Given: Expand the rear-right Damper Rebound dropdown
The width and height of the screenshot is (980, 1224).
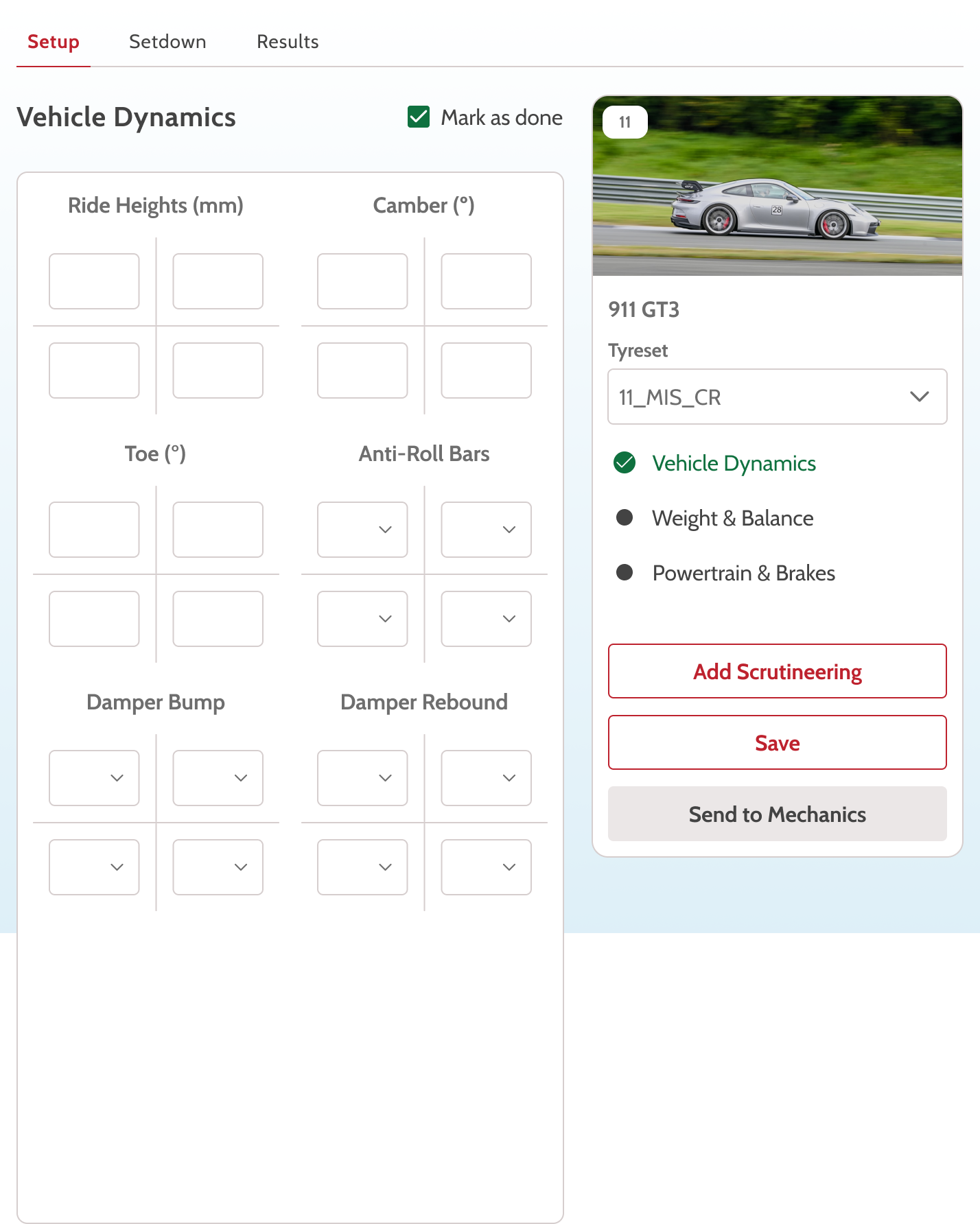Looking at the screenshot, I should click(486, 867).
